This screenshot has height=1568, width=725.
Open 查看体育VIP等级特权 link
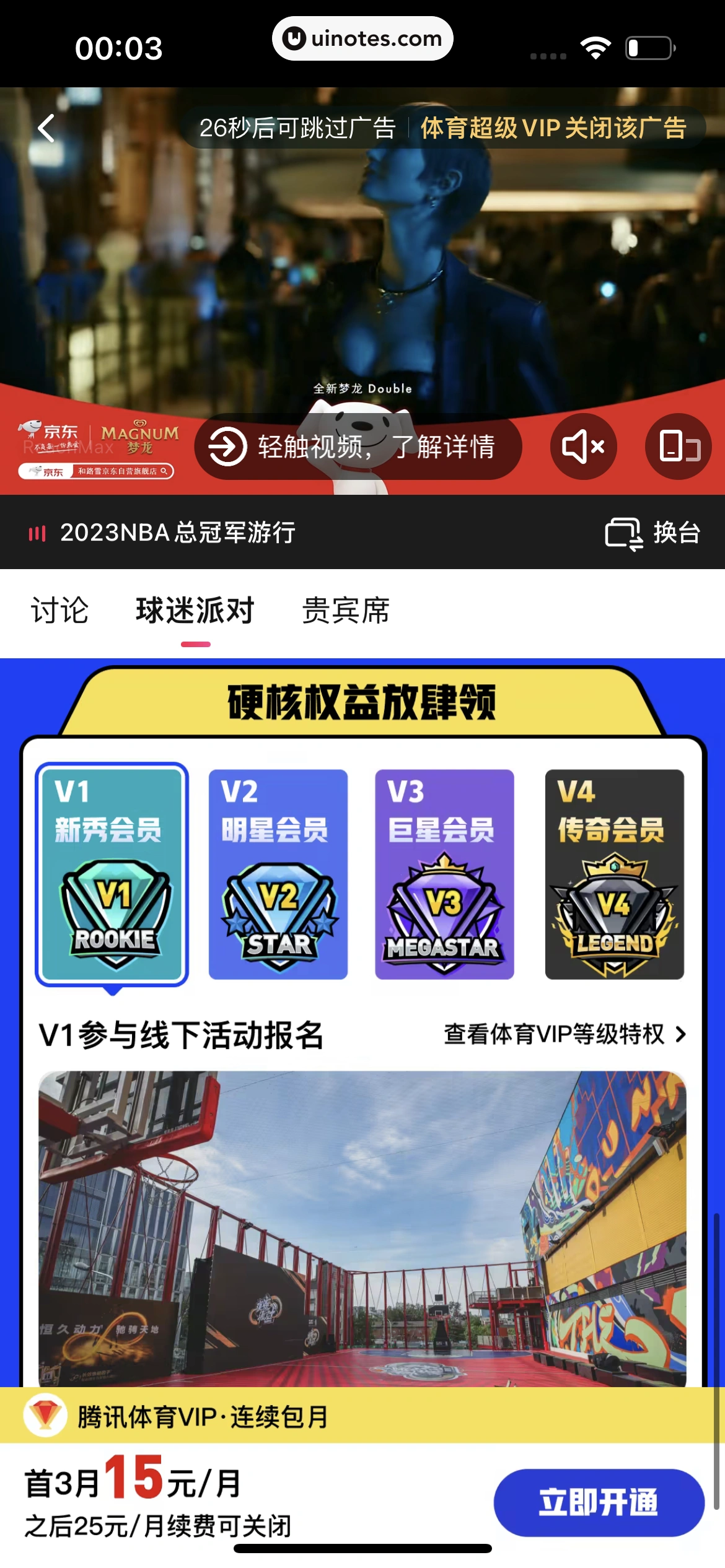pos(565,1034)
